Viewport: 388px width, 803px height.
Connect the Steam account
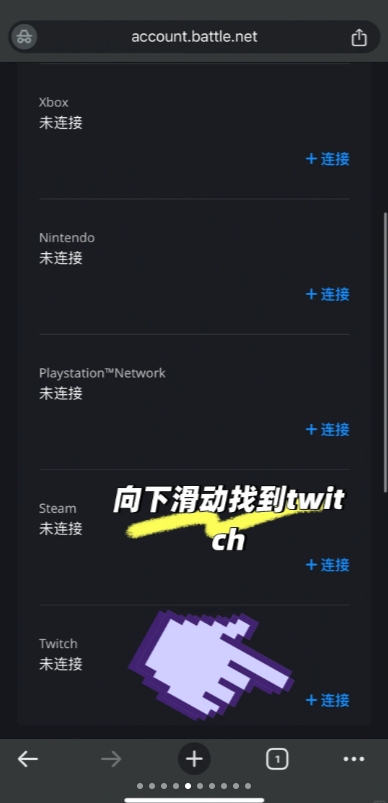(327, 564)
